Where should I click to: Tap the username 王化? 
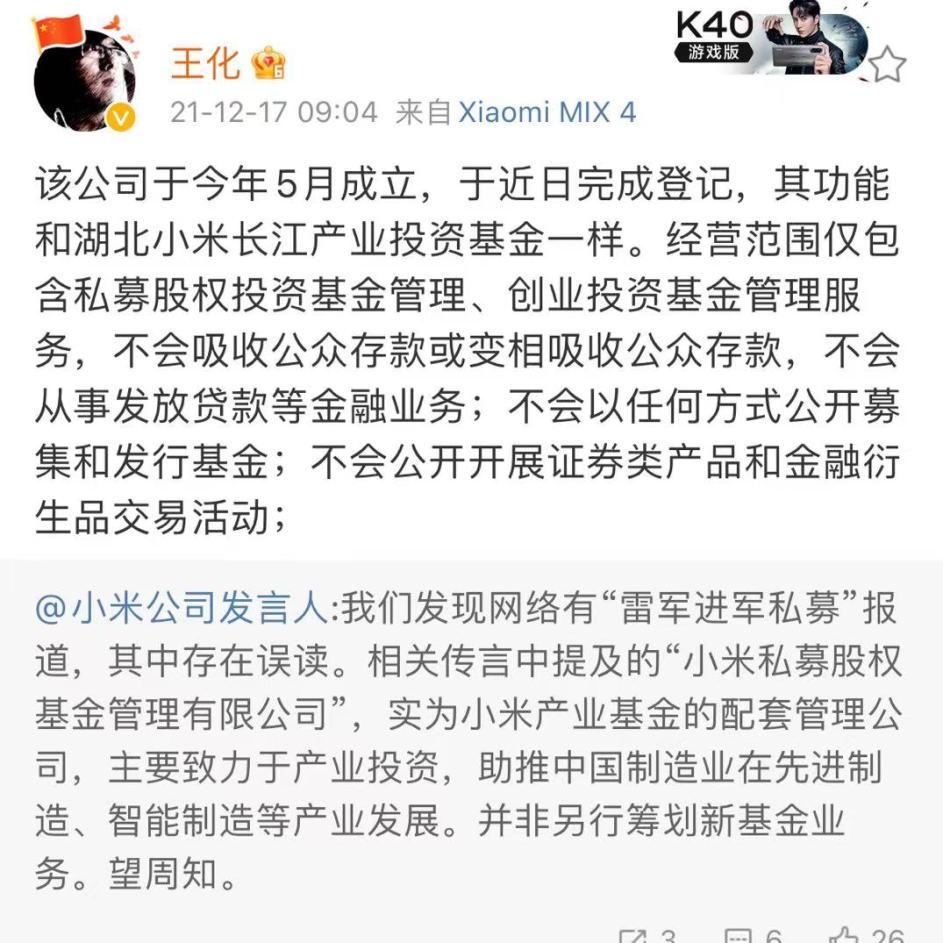coord(205,63)
